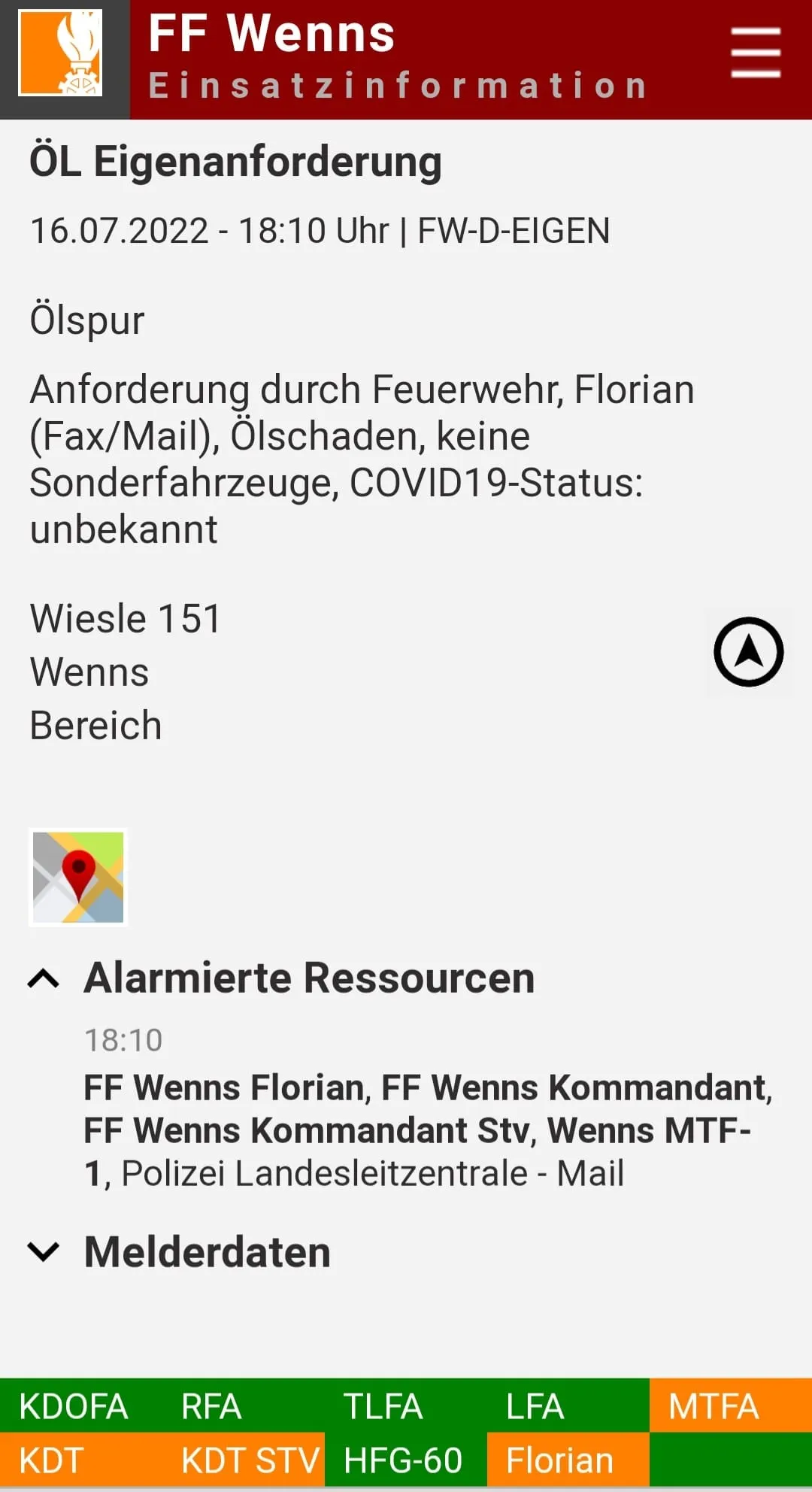812x1492 pixels.
Task: Open the map location thumbnail
Action: [x=78, y=877]
